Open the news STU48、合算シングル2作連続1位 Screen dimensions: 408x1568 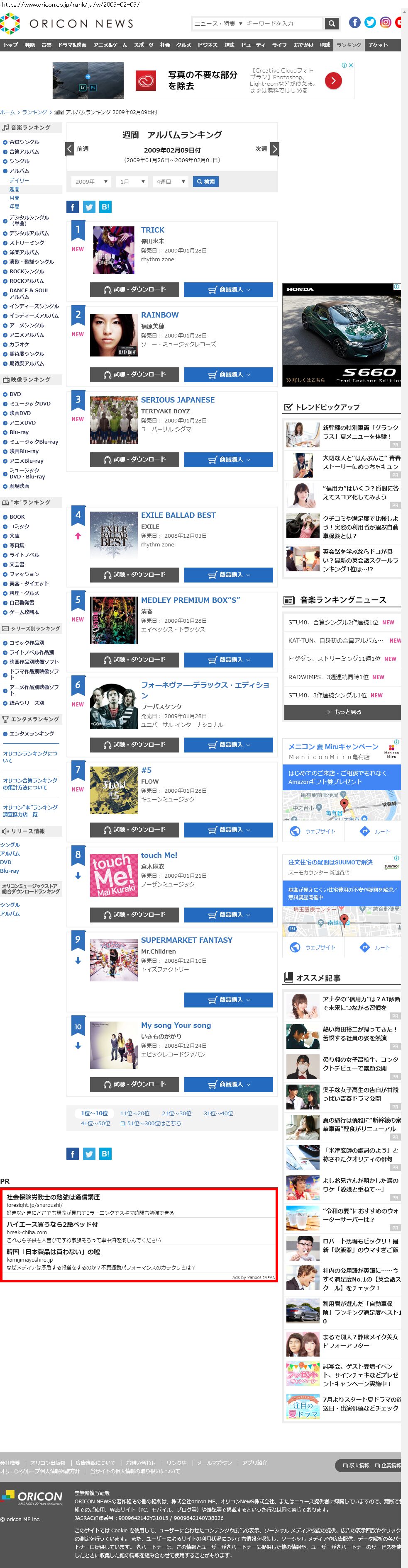(334, 623)
